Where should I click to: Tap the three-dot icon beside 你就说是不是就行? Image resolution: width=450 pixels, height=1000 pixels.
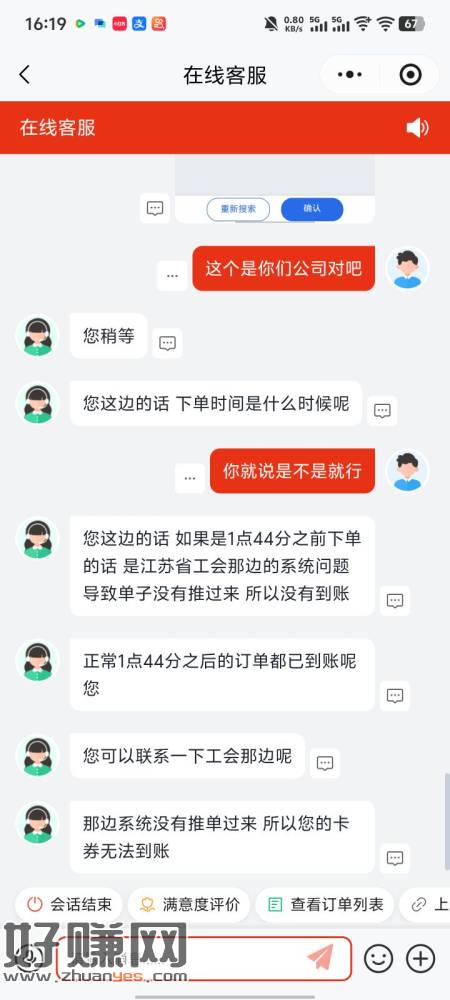[x=190, y=478]
